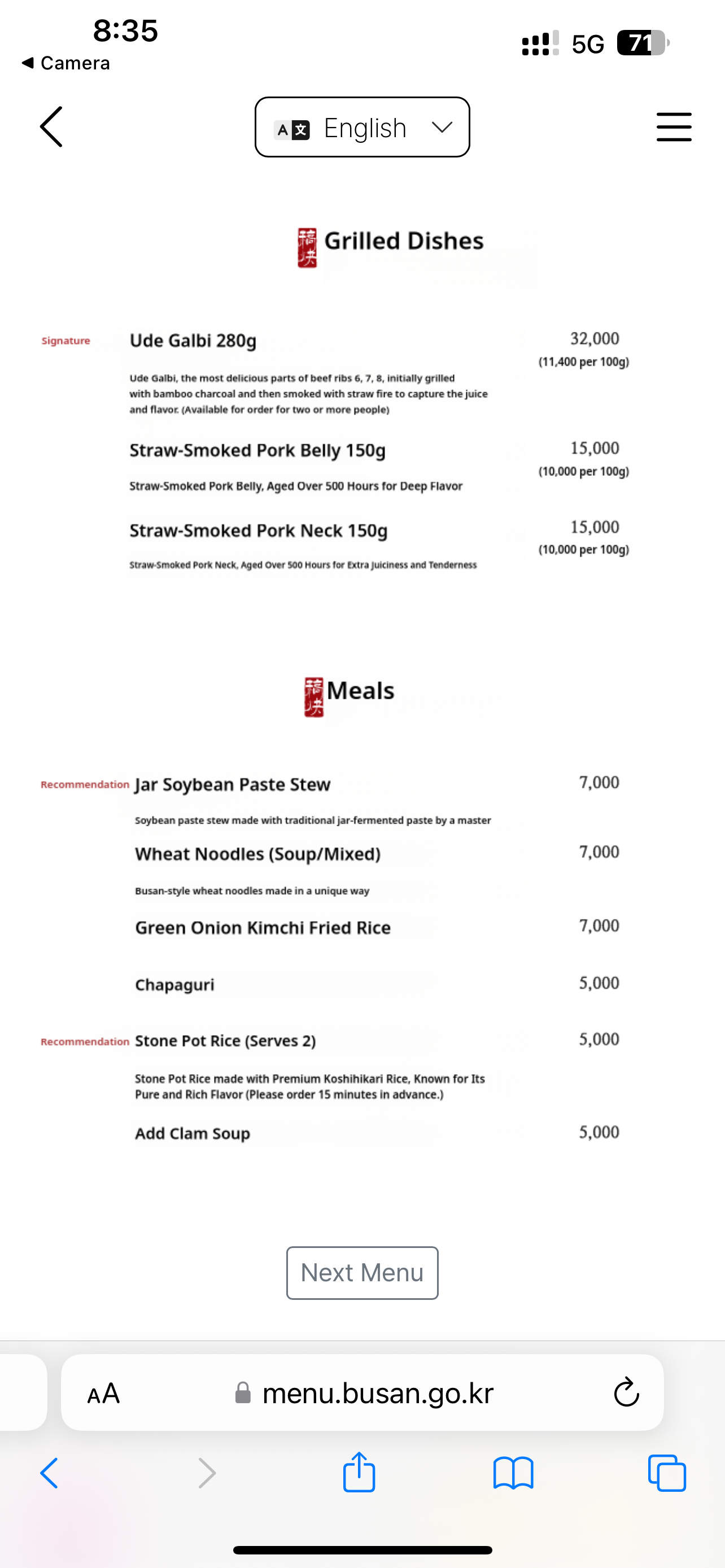
Task: Open Safari bookmarks
Action: pyautogui.click(x=513, y=1473)
